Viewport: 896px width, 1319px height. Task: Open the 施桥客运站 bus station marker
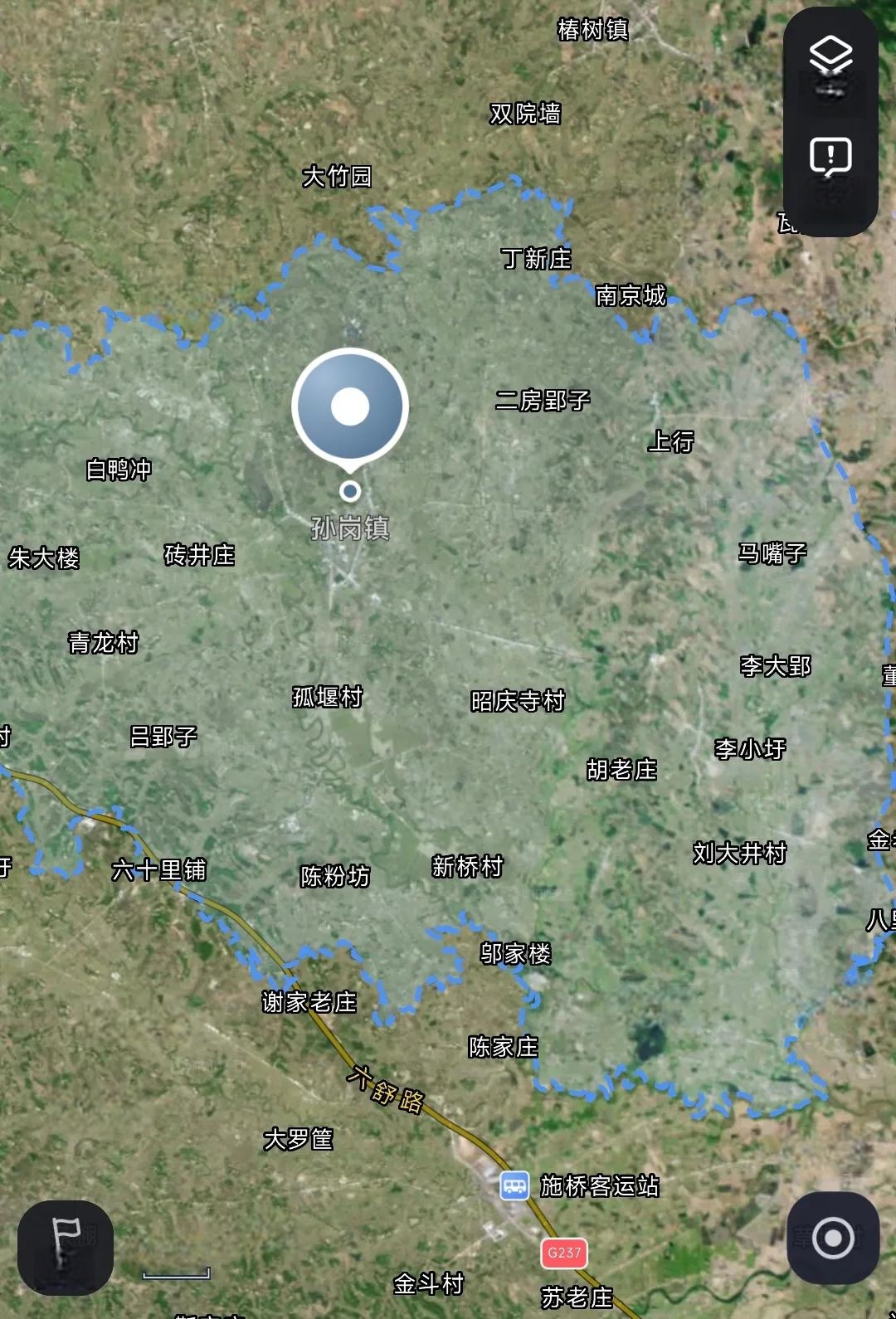tap(514, 1185)
